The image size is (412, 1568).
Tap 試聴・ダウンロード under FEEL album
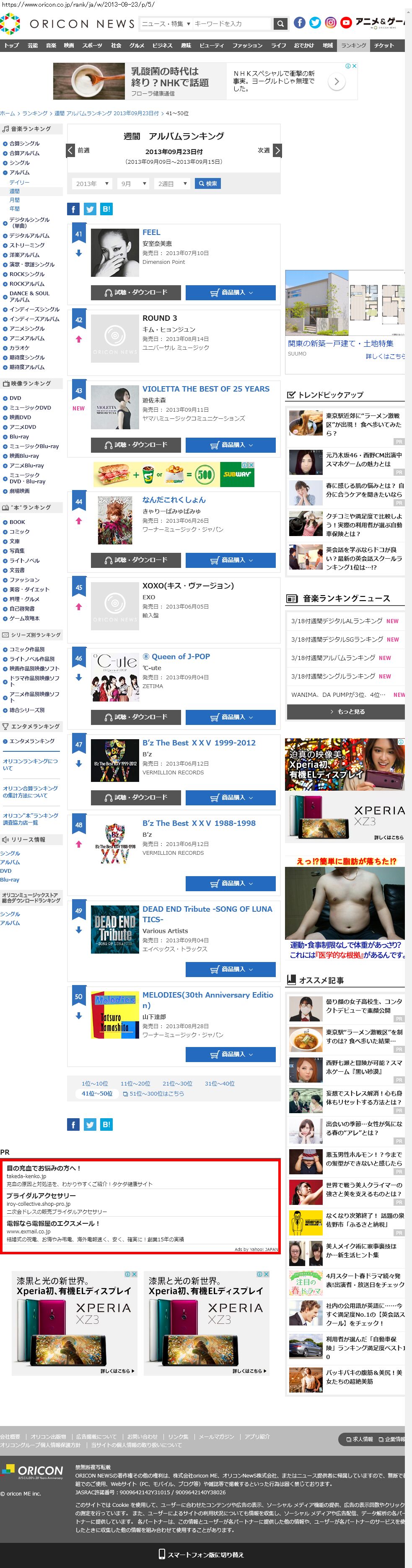pyautogui.click(x=135, y=293)
